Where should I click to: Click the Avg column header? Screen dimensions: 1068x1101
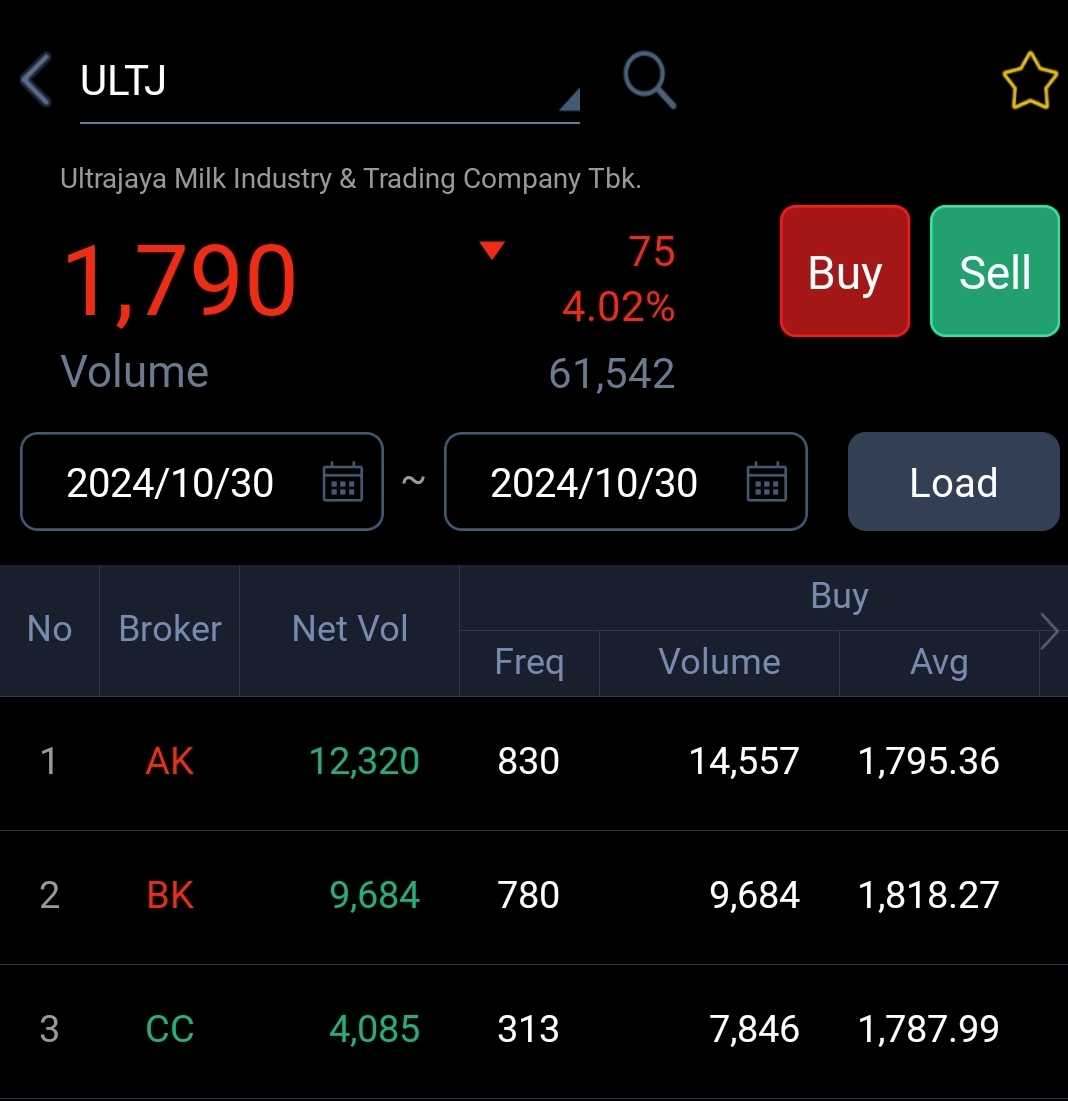pyautogui.click(x=939, y=662)
